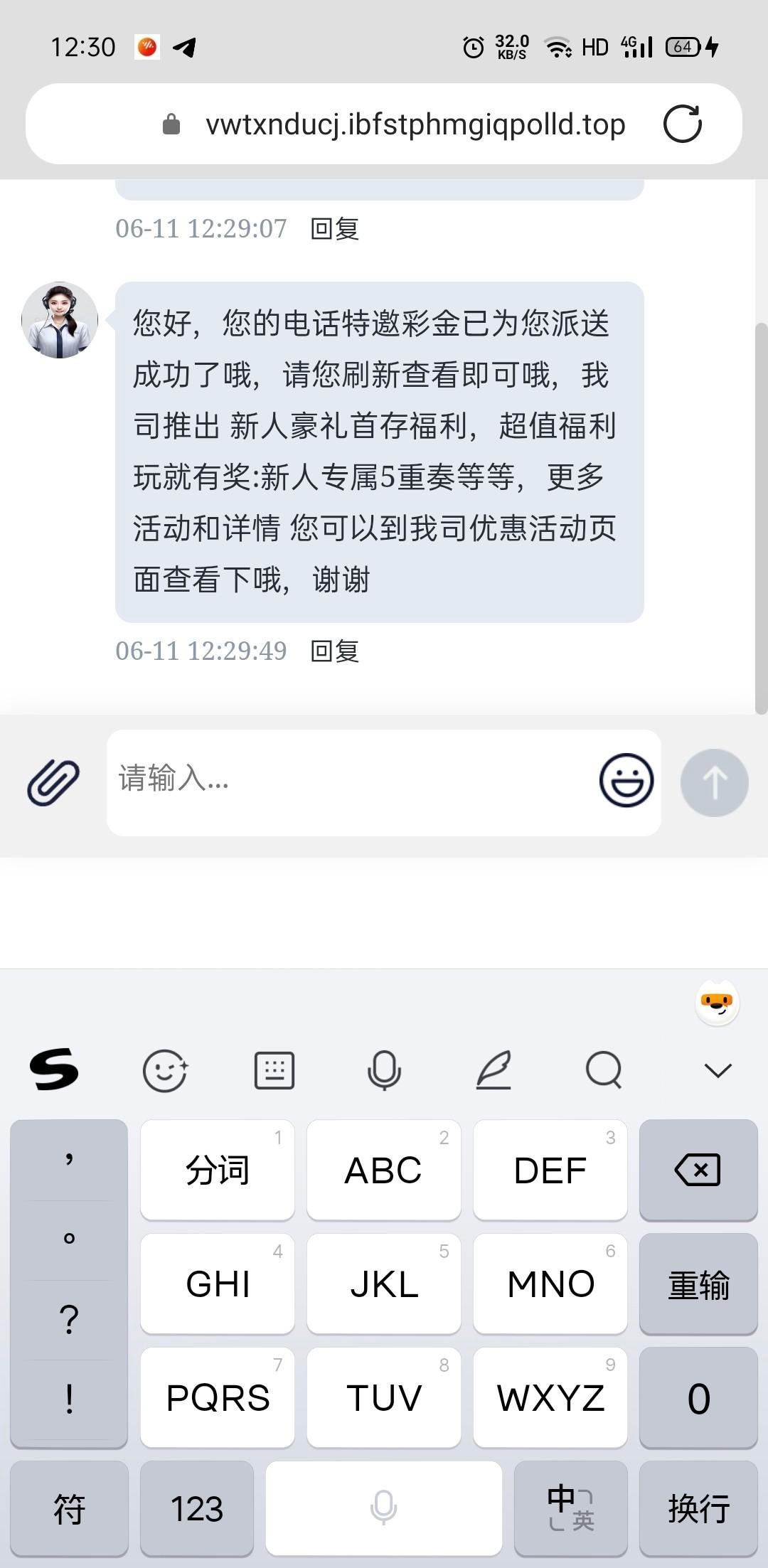Switch keyboard to 123 number mode
Image resolution: width=768 pixels, height=1568 pixels.
[x=197, y=1509]
